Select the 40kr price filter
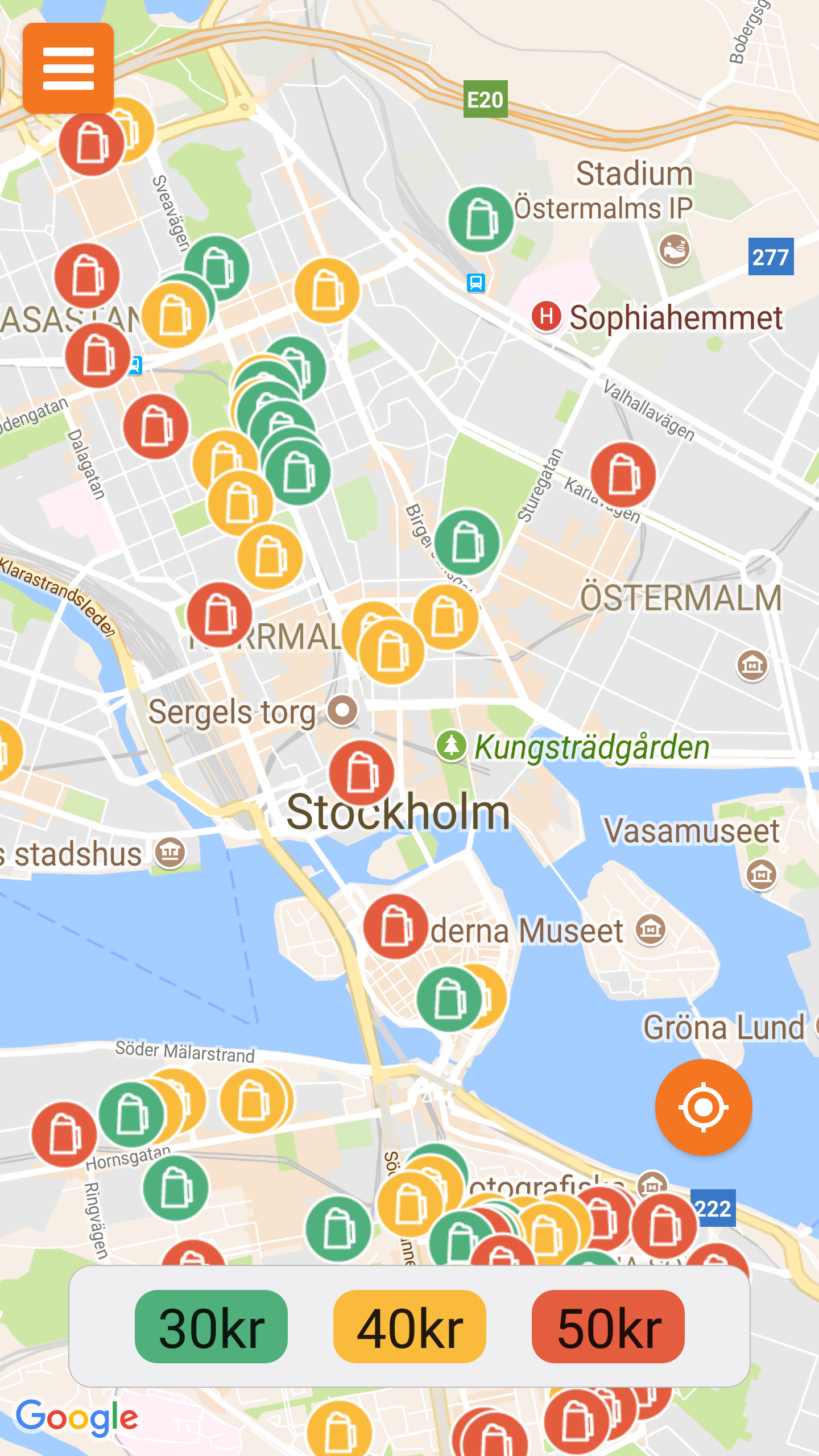 click(x=409, y=1326)
